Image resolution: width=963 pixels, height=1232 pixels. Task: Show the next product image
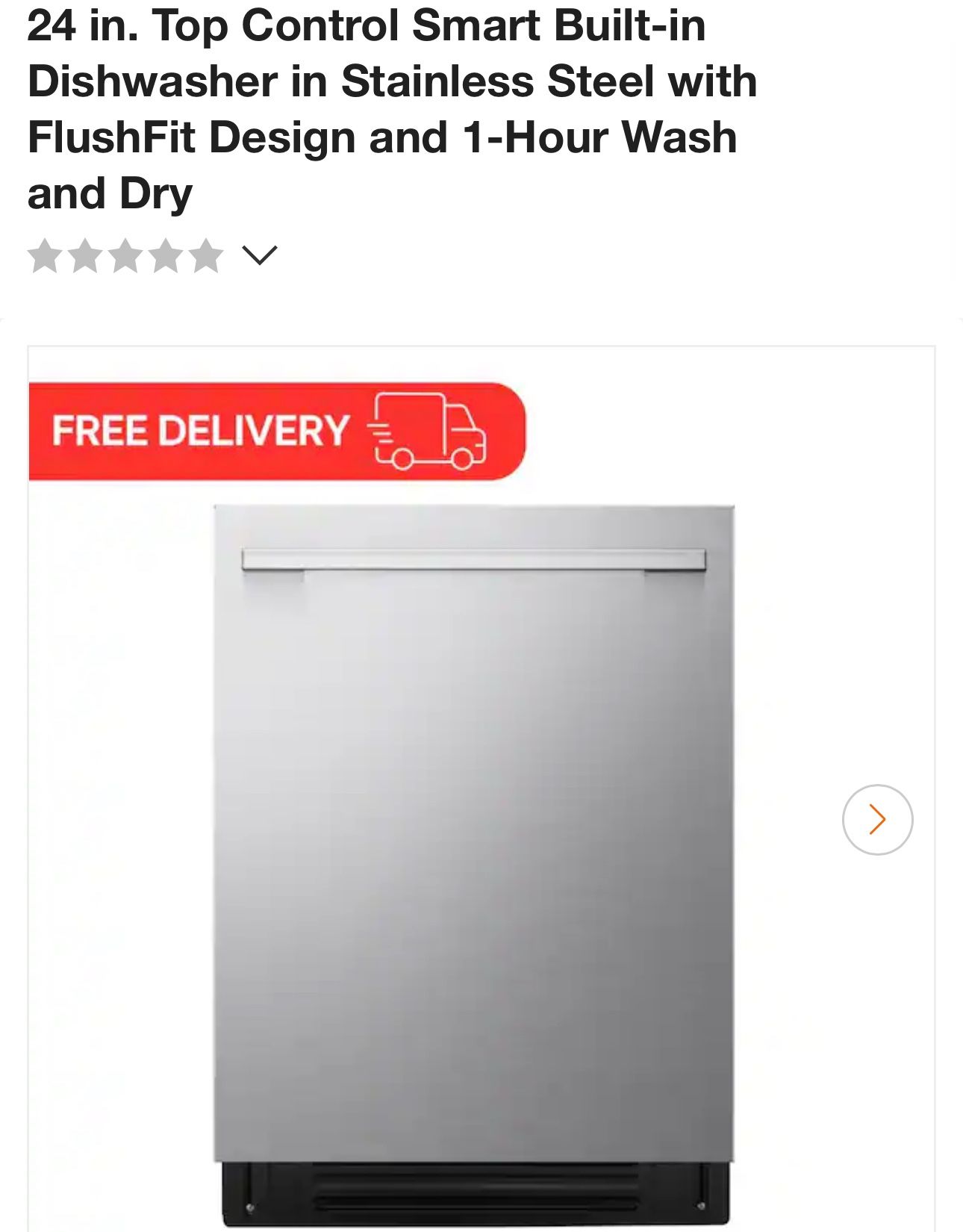877,819
